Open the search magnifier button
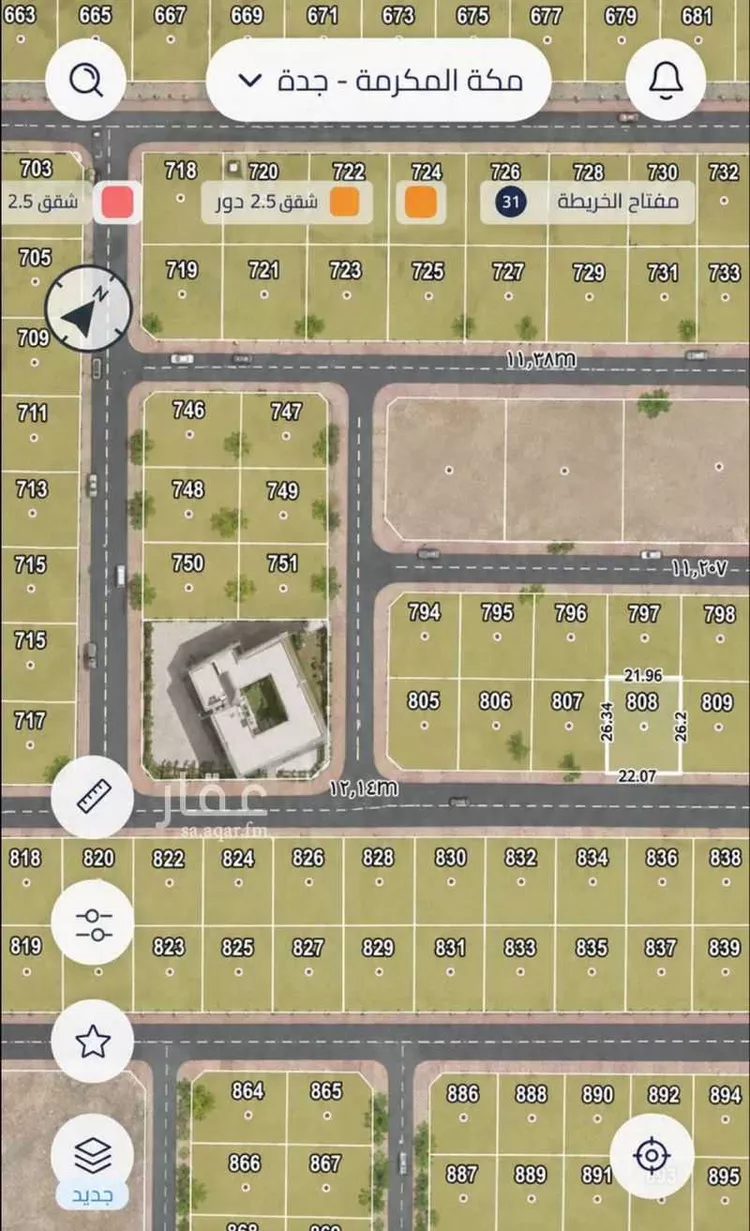 point(85,79)
